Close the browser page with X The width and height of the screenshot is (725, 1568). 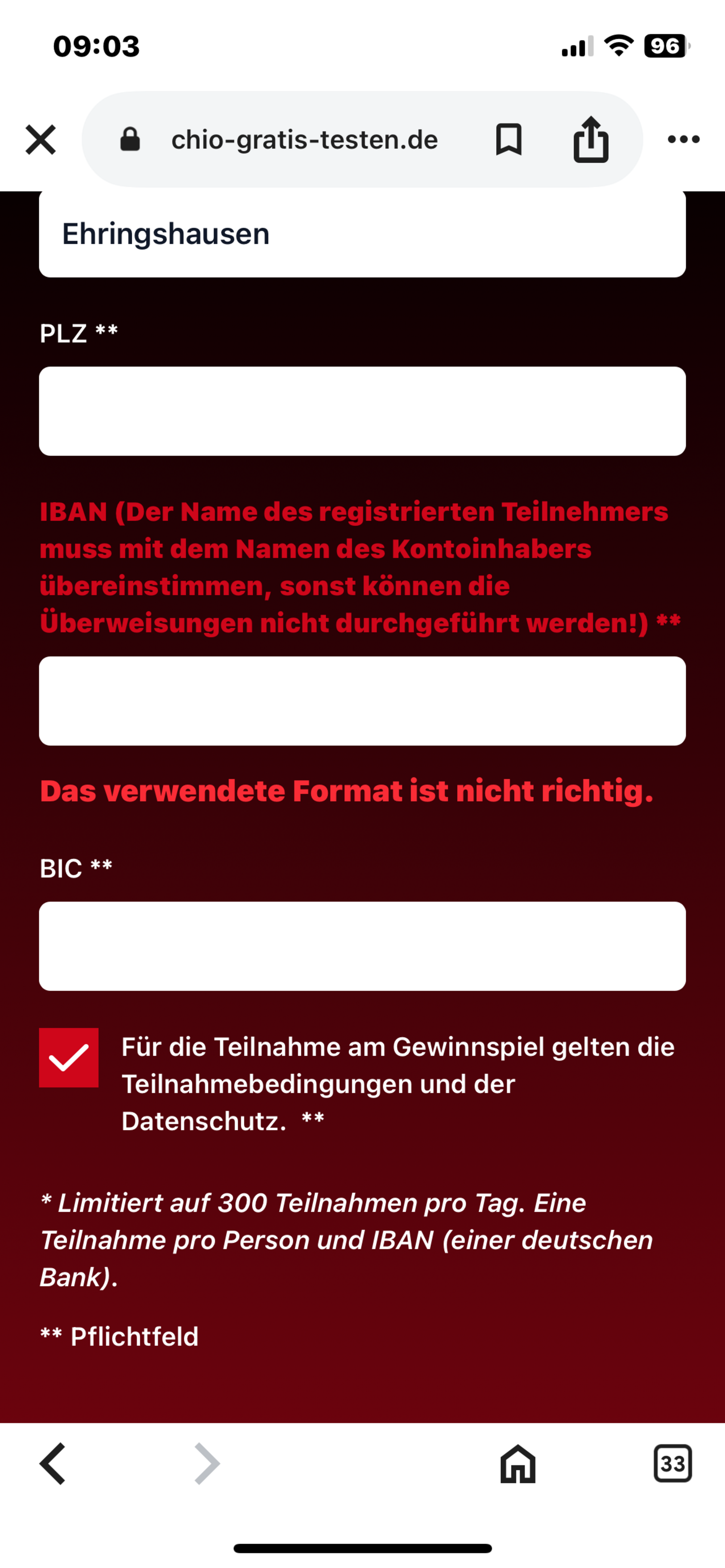[x=41, y=140]
